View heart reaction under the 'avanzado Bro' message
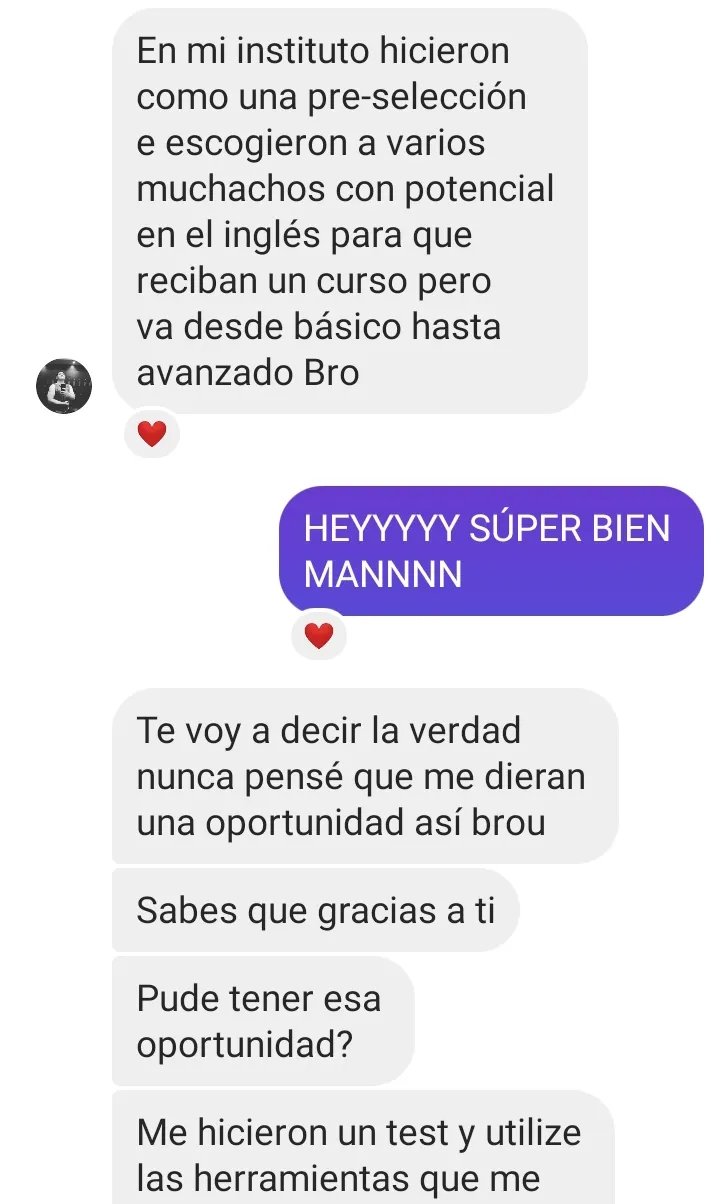The width and height of the screenshot is (720, 1204). [x=151, y=434]
